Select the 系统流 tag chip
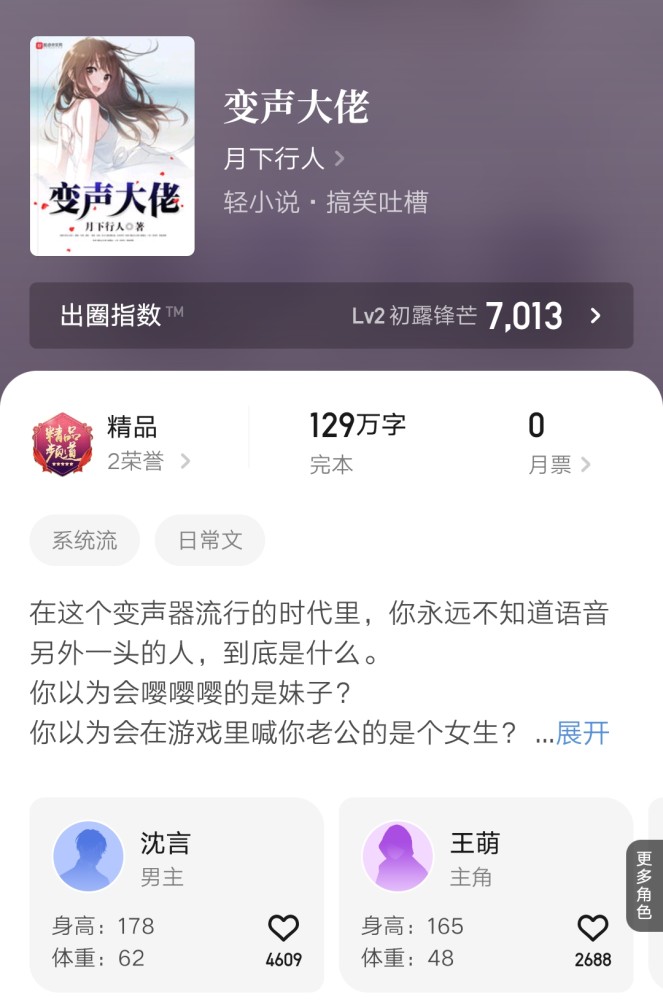This screenshot has height=1000, width=663. 85,540
